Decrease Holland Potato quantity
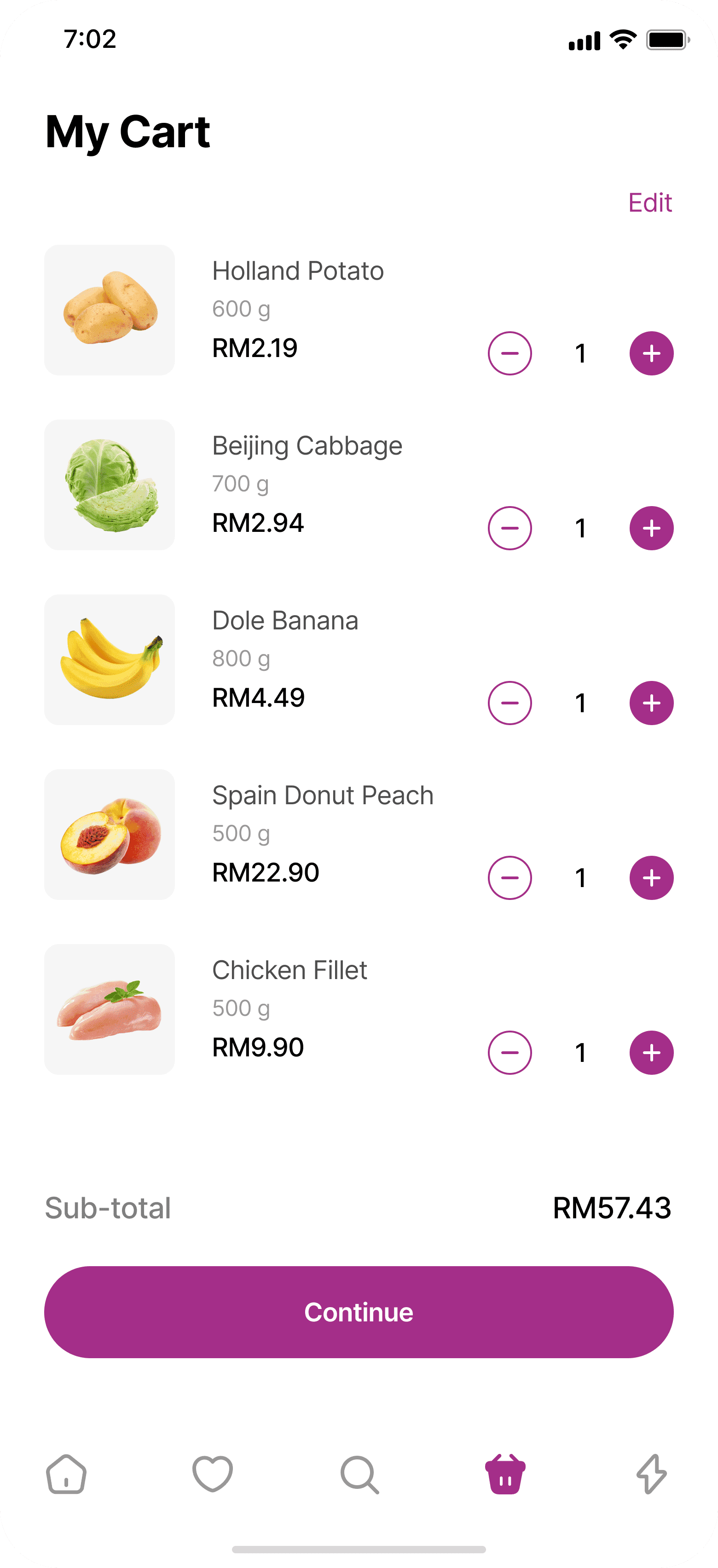Image resolution: width=718 pixels, height=1568 pixels. point(510,353)
